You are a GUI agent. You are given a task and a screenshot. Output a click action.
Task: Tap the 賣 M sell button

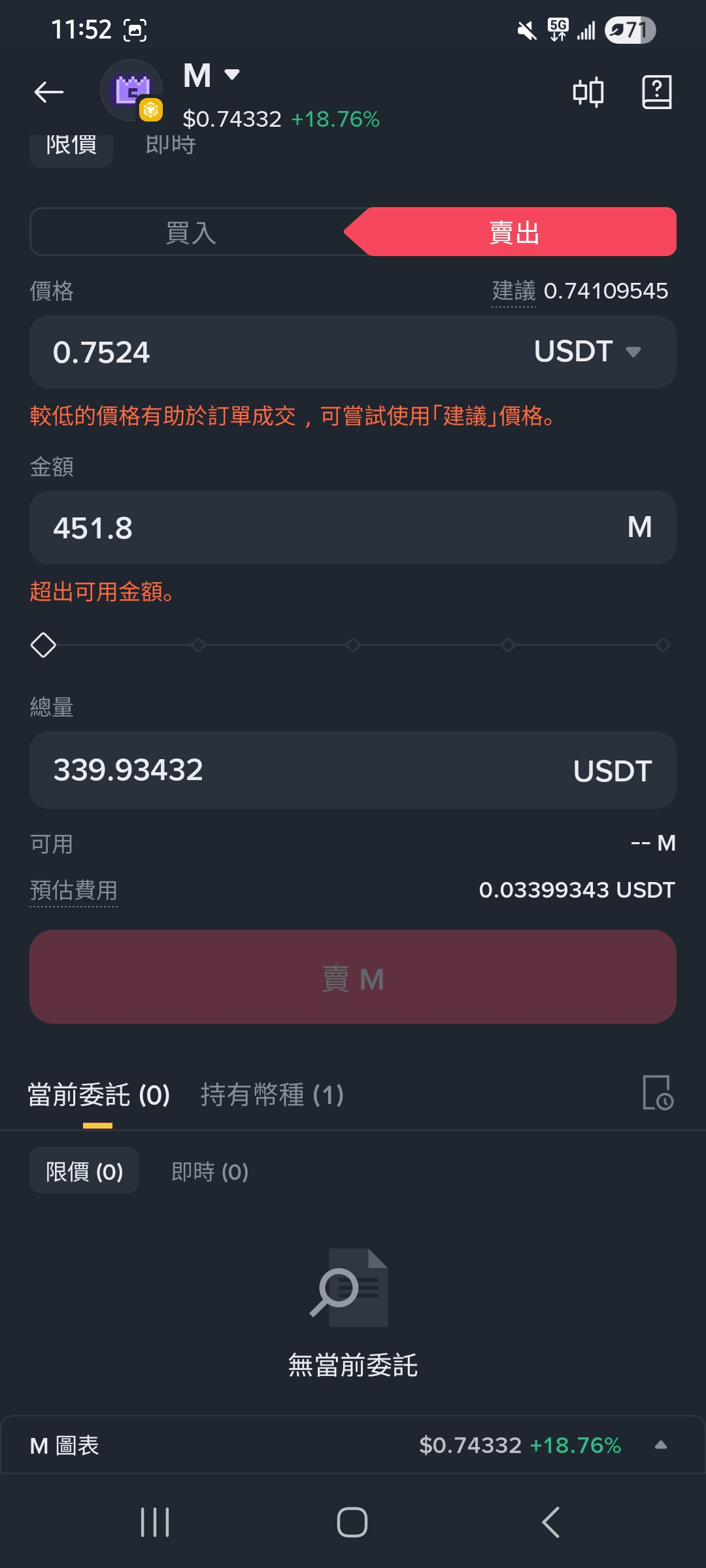[353, 977]
